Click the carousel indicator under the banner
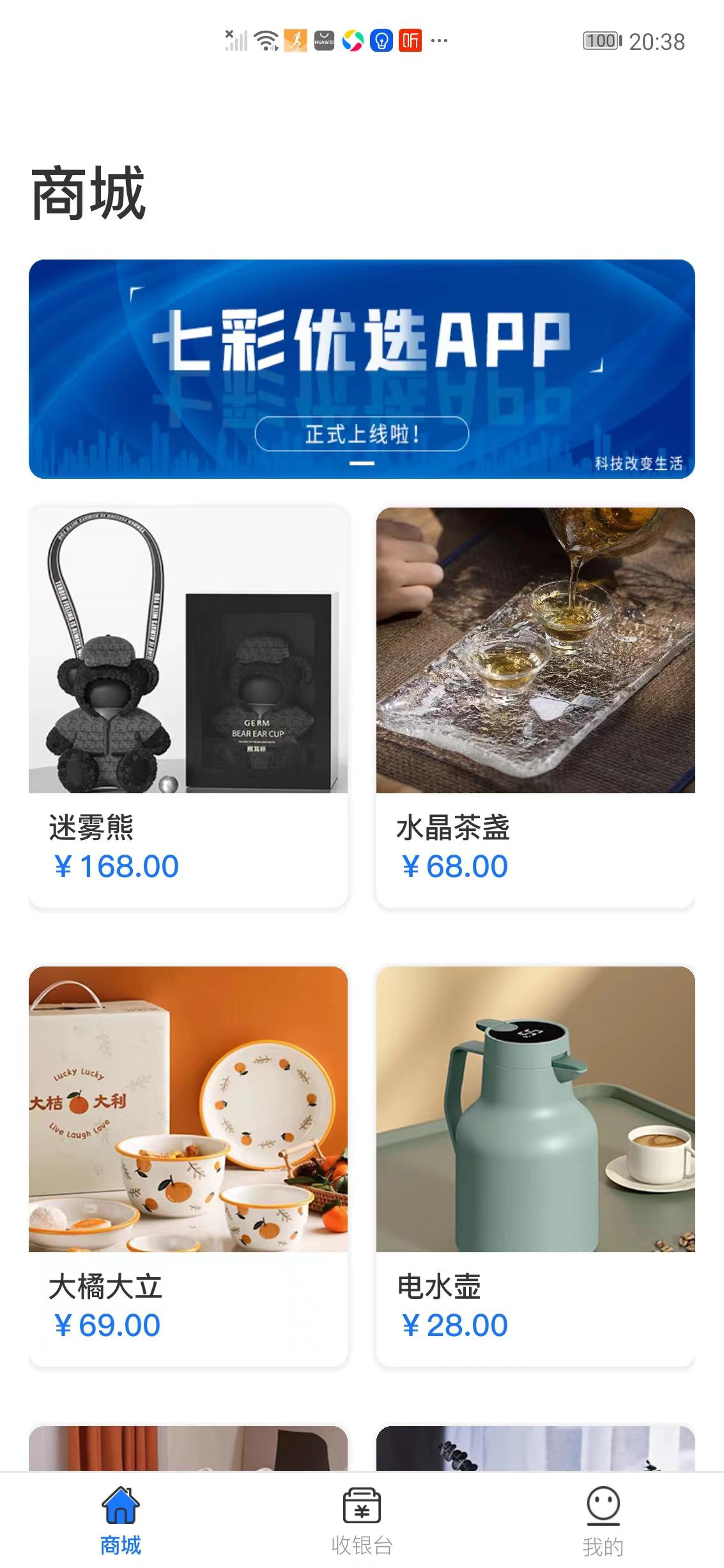724x1568 pixels. 362,465
